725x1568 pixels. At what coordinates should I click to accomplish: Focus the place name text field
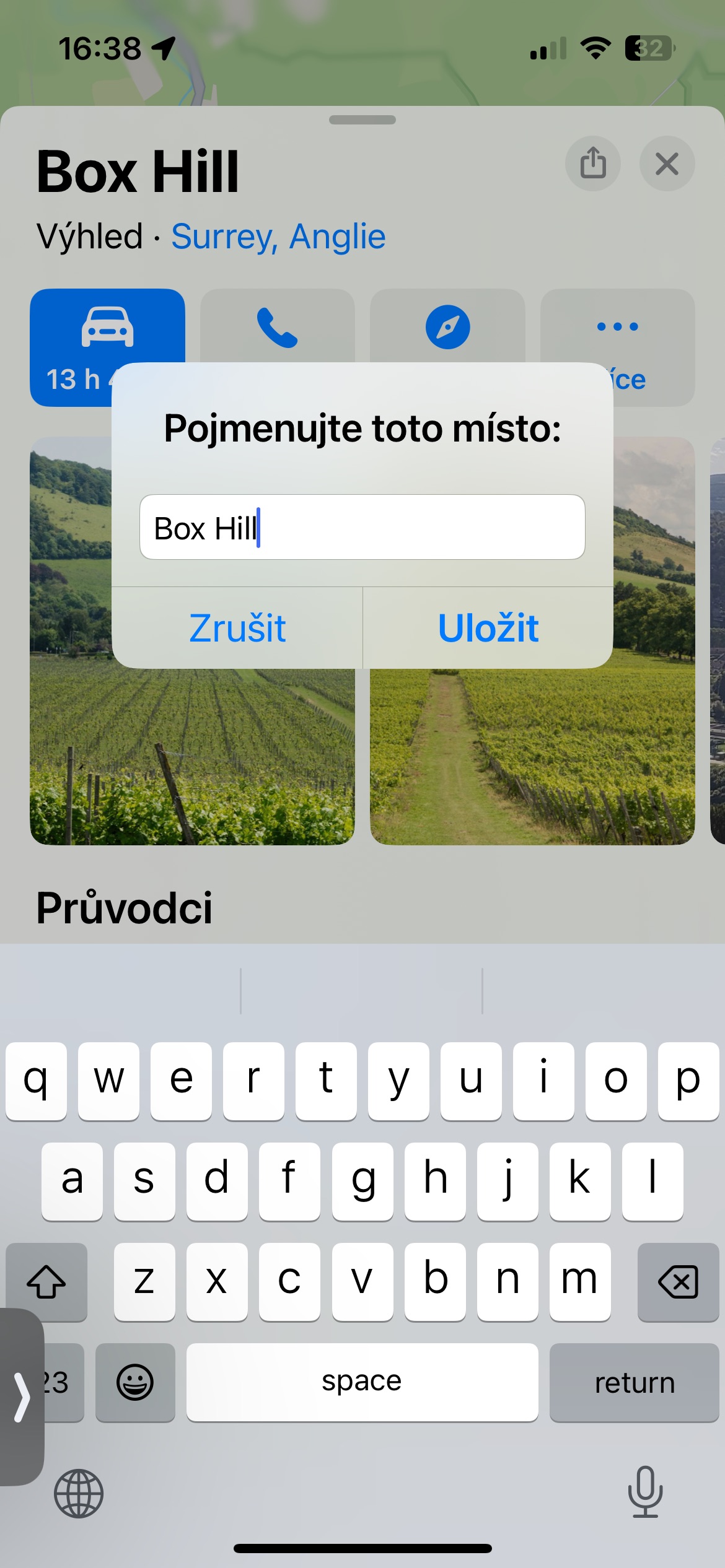[362, 528]
